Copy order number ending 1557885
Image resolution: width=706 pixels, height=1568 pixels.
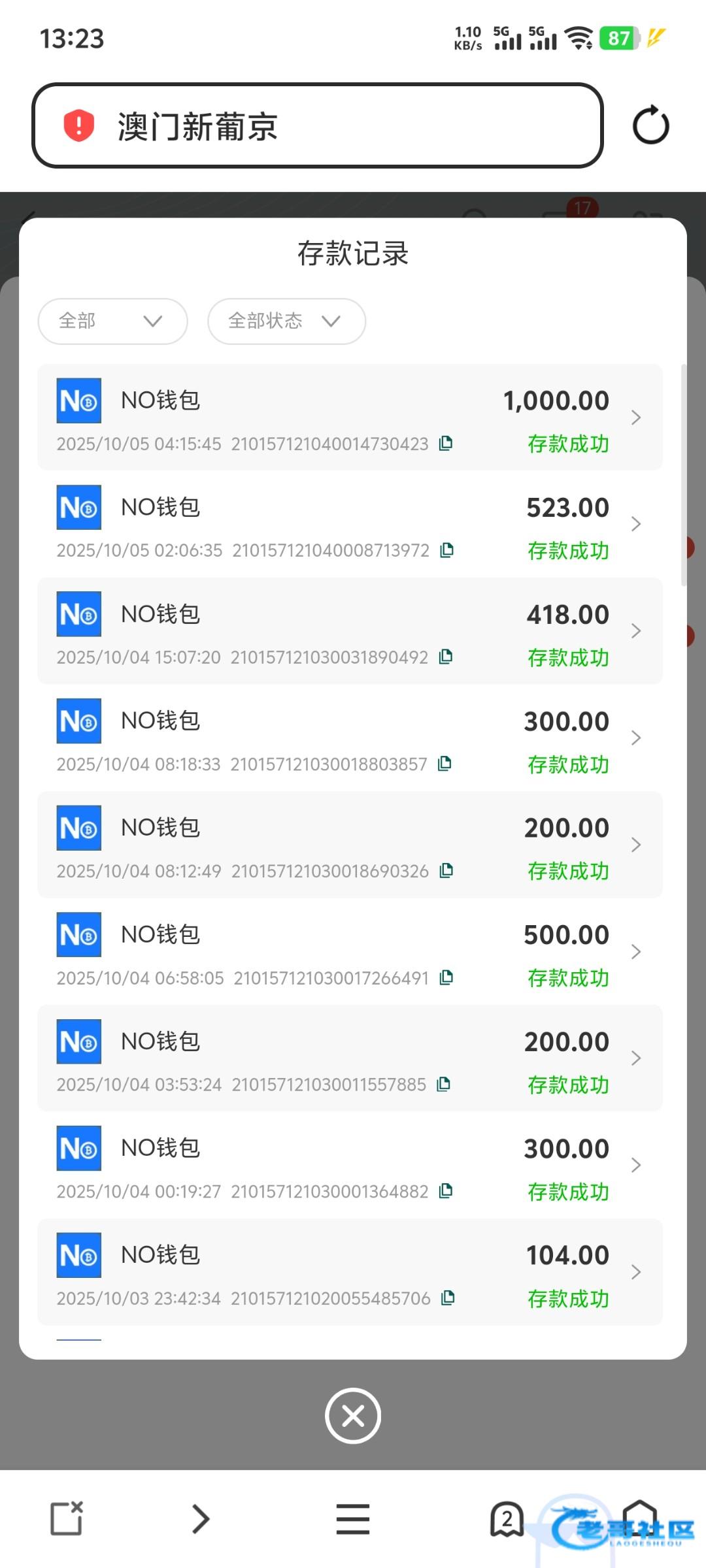(444, 1084)
